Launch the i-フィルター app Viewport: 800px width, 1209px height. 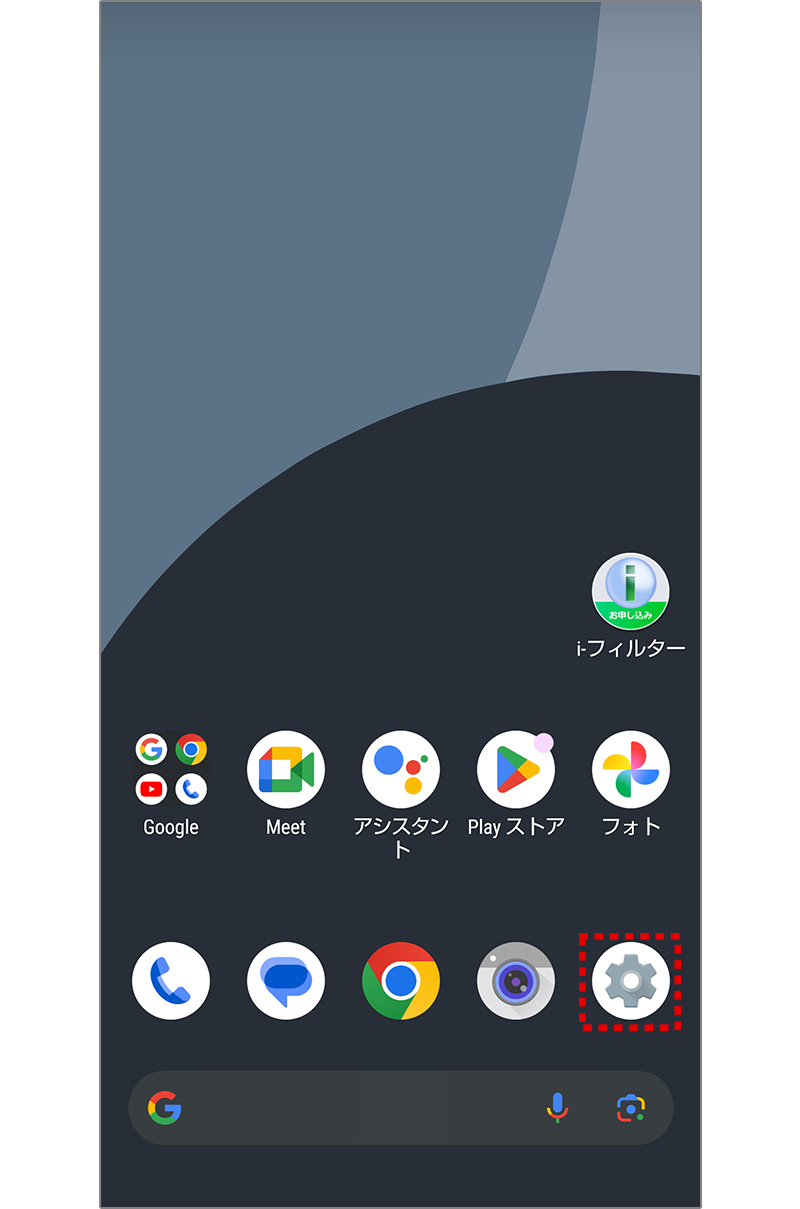[x=630, y=591]
